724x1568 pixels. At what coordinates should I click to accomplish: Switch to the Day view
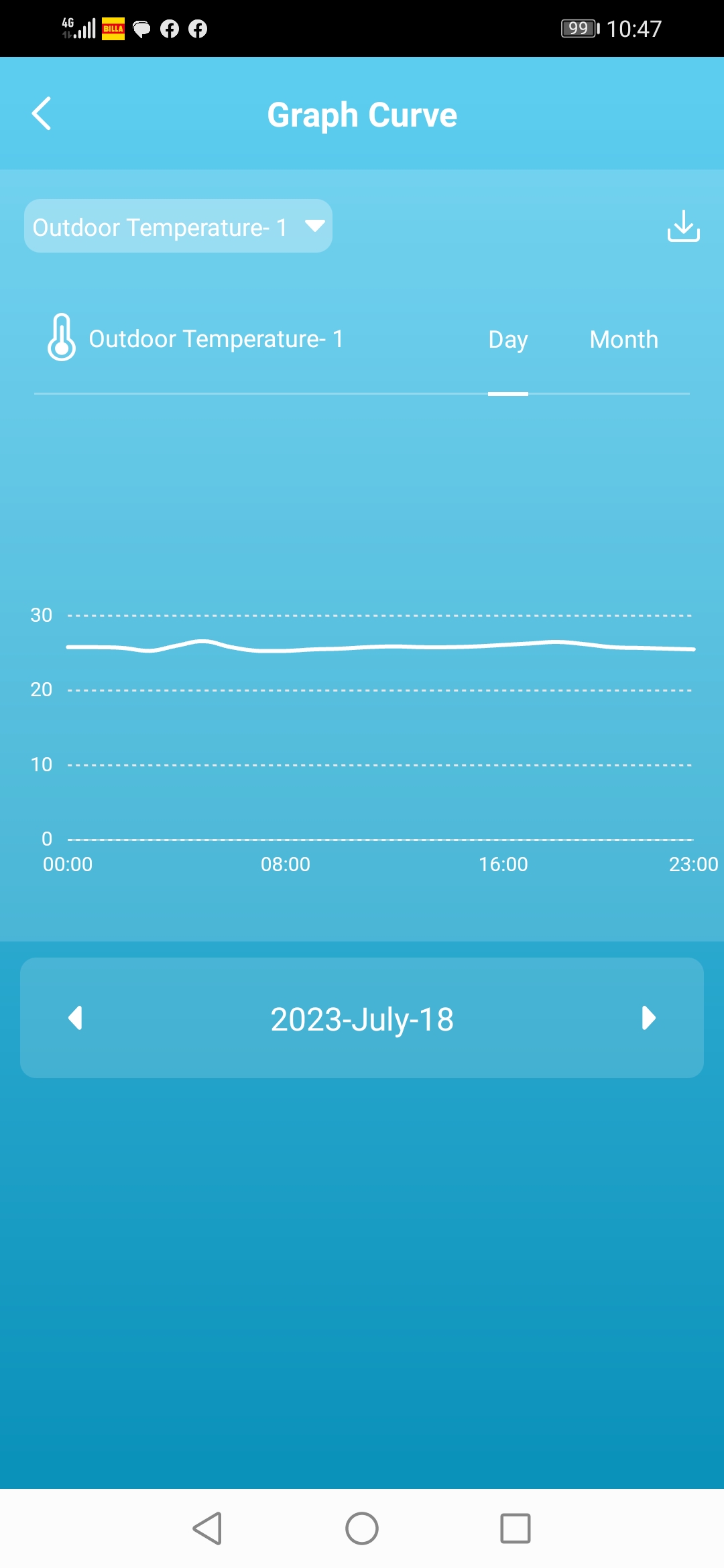coord(507,340)
